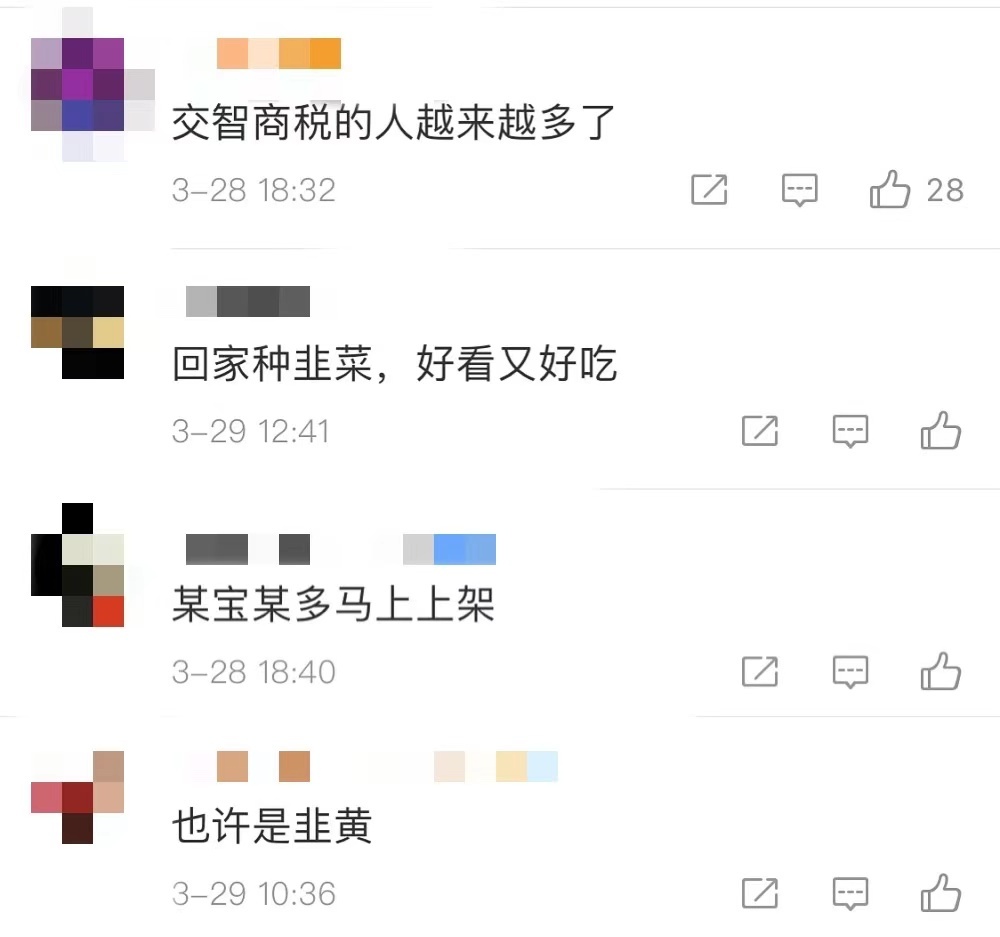Reply to the comment '回家种韭菜，好看又好吃'
Viewport: 1000px width, 937px height.
click(850, 431)
